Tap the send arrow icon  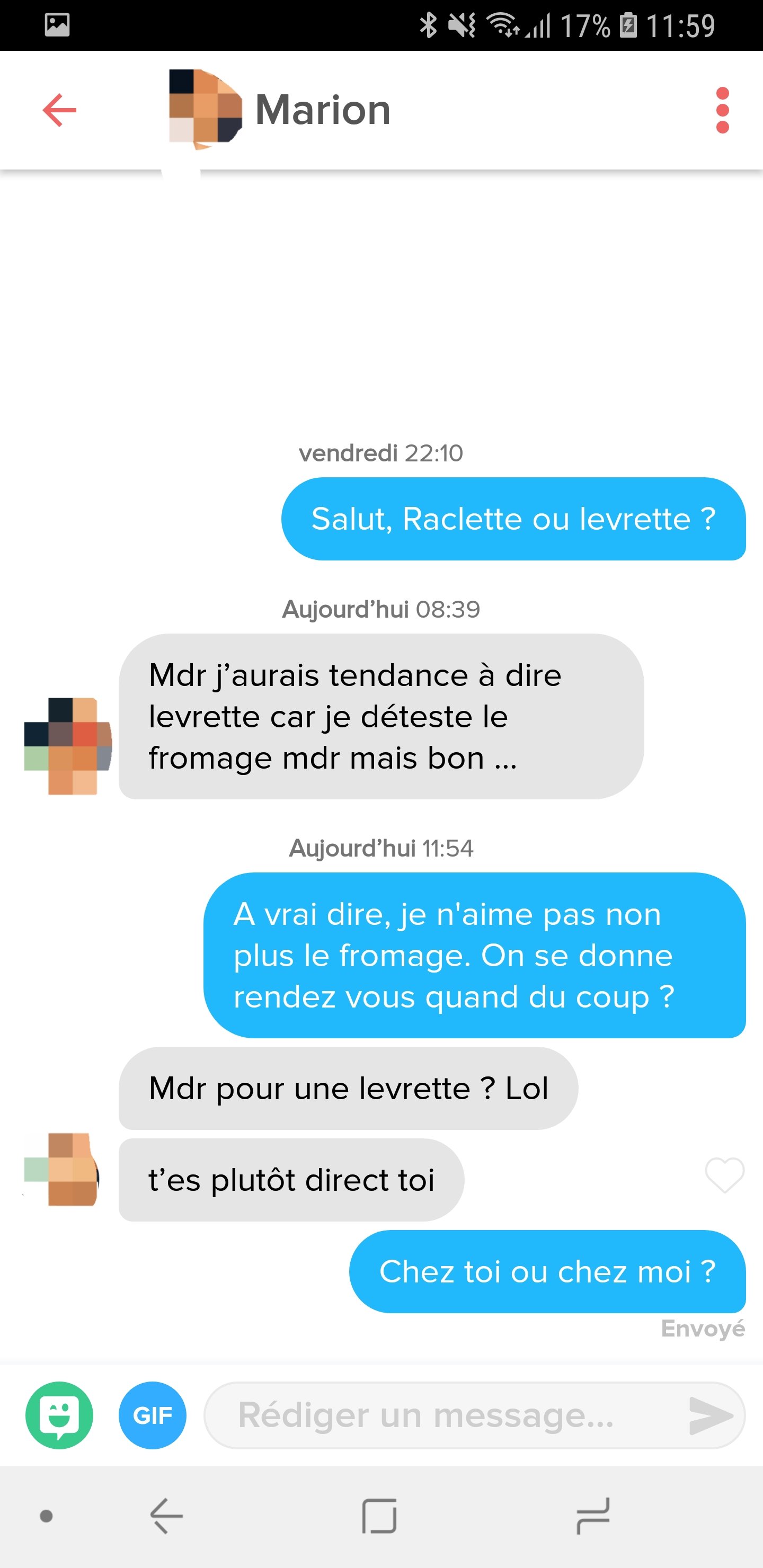point(710,1414)
